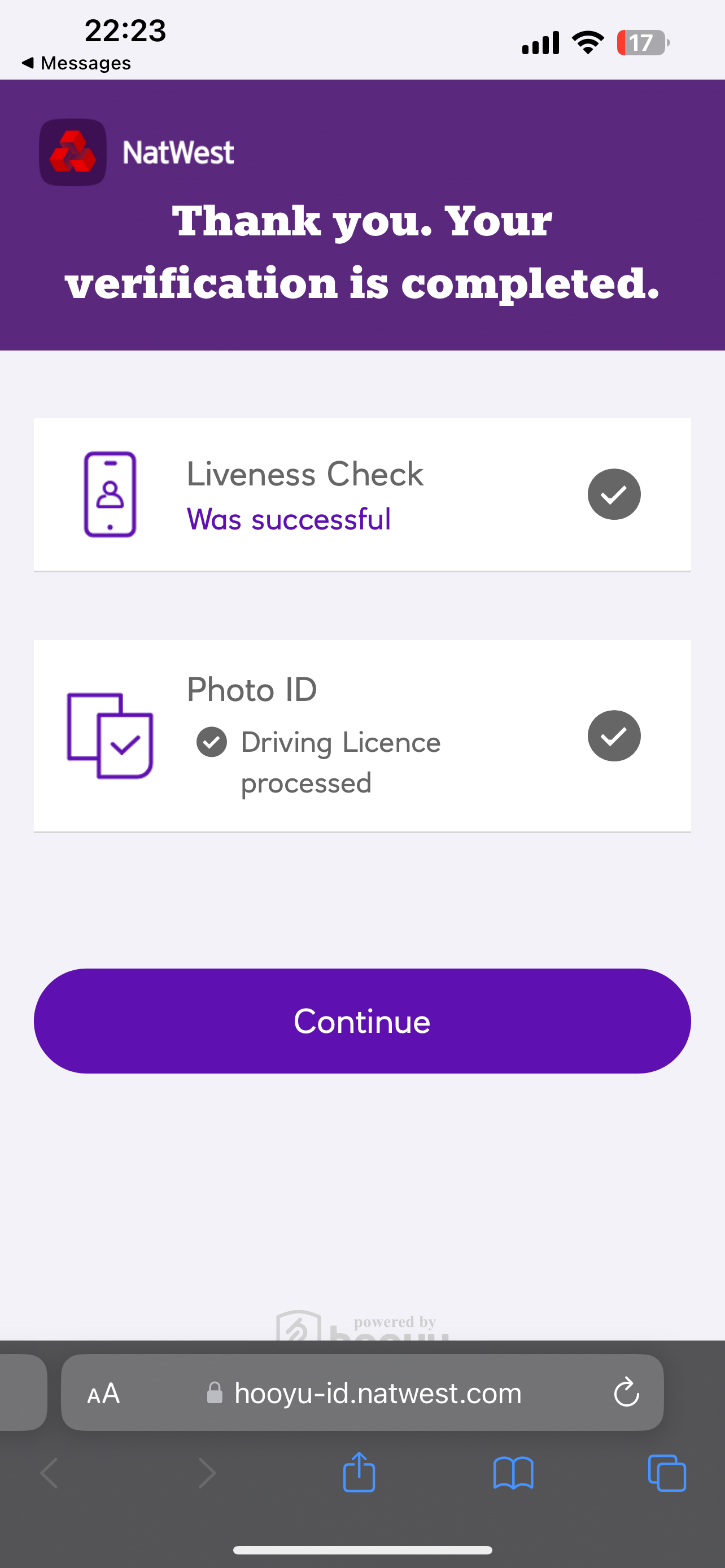The image size is (725, 1568).
Task: Open Safari bookmarks
Action: [x=513, y=1473]
